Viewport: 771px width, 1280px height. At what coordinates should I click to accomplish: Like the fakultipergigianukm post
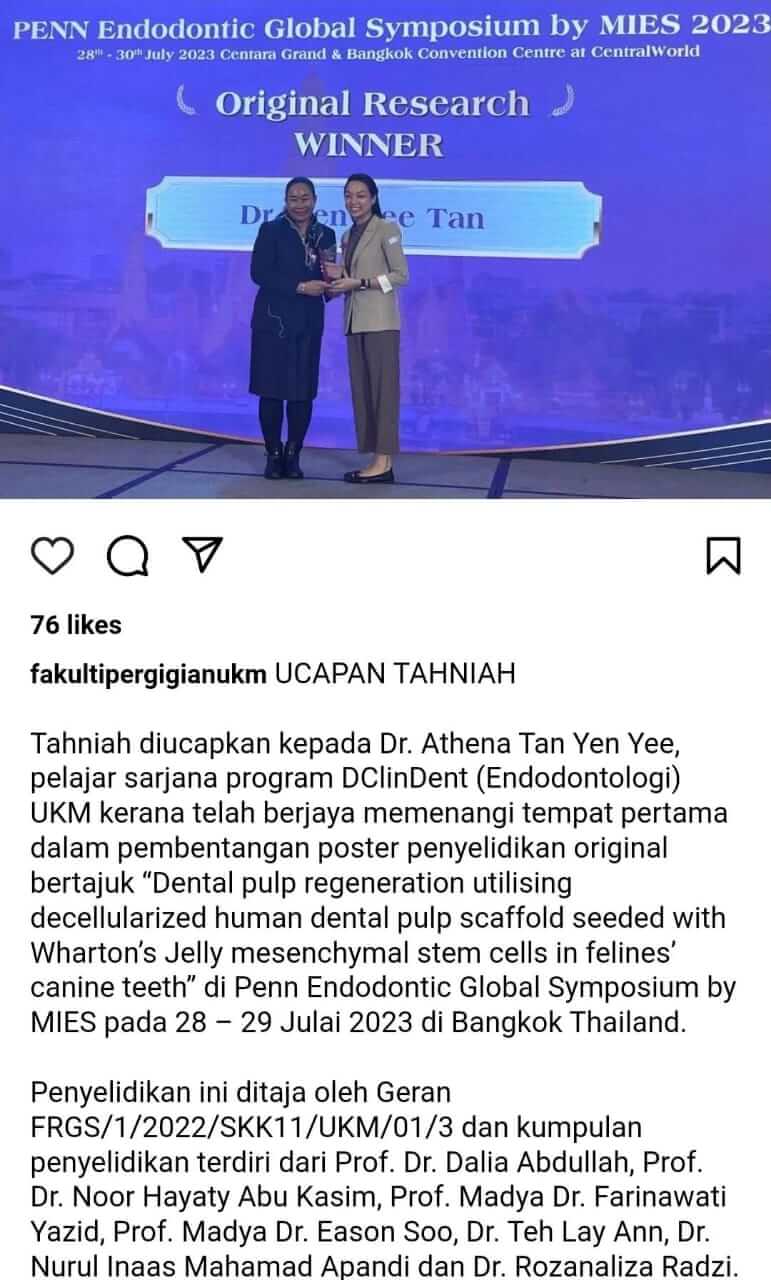point(52,555)
